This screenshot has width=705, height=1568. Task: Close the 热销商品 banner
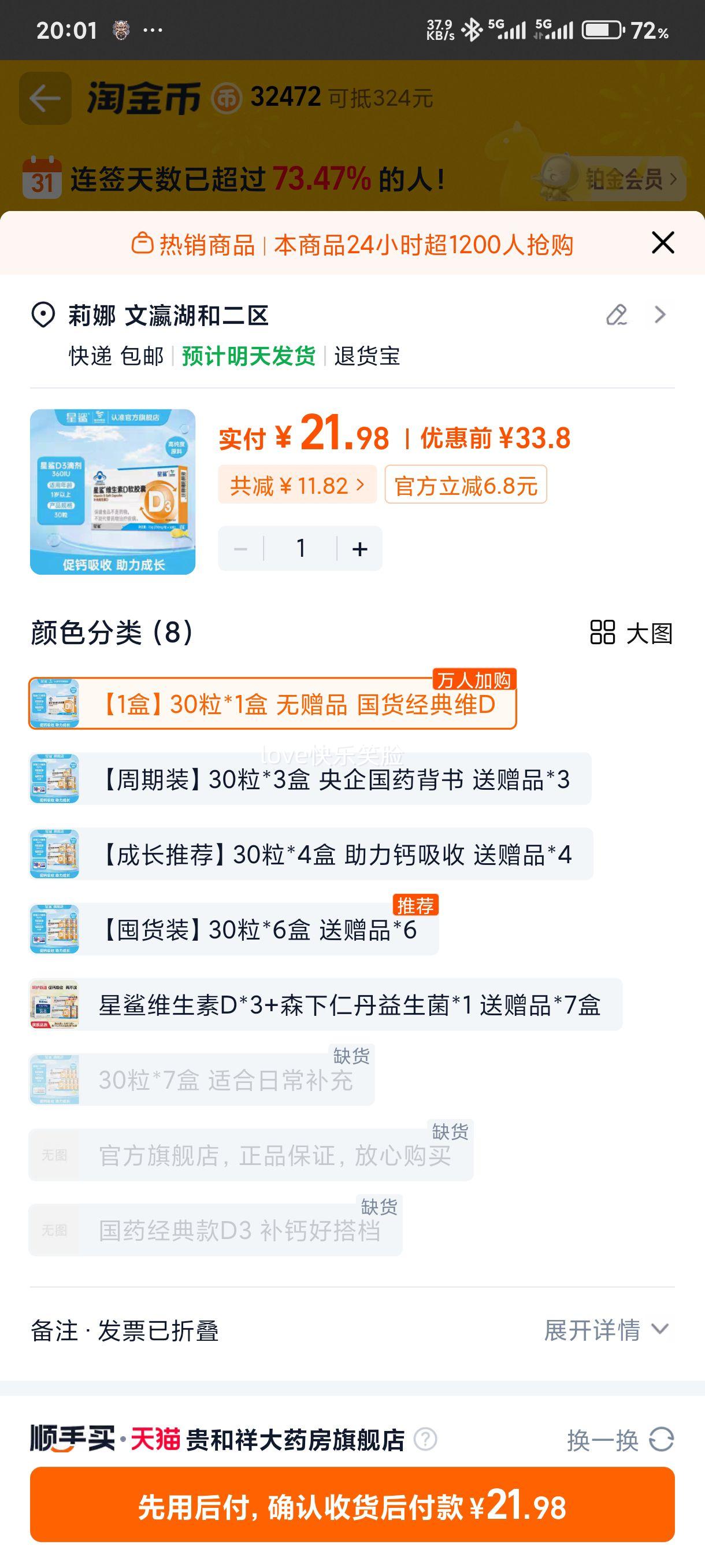point(662,242)
